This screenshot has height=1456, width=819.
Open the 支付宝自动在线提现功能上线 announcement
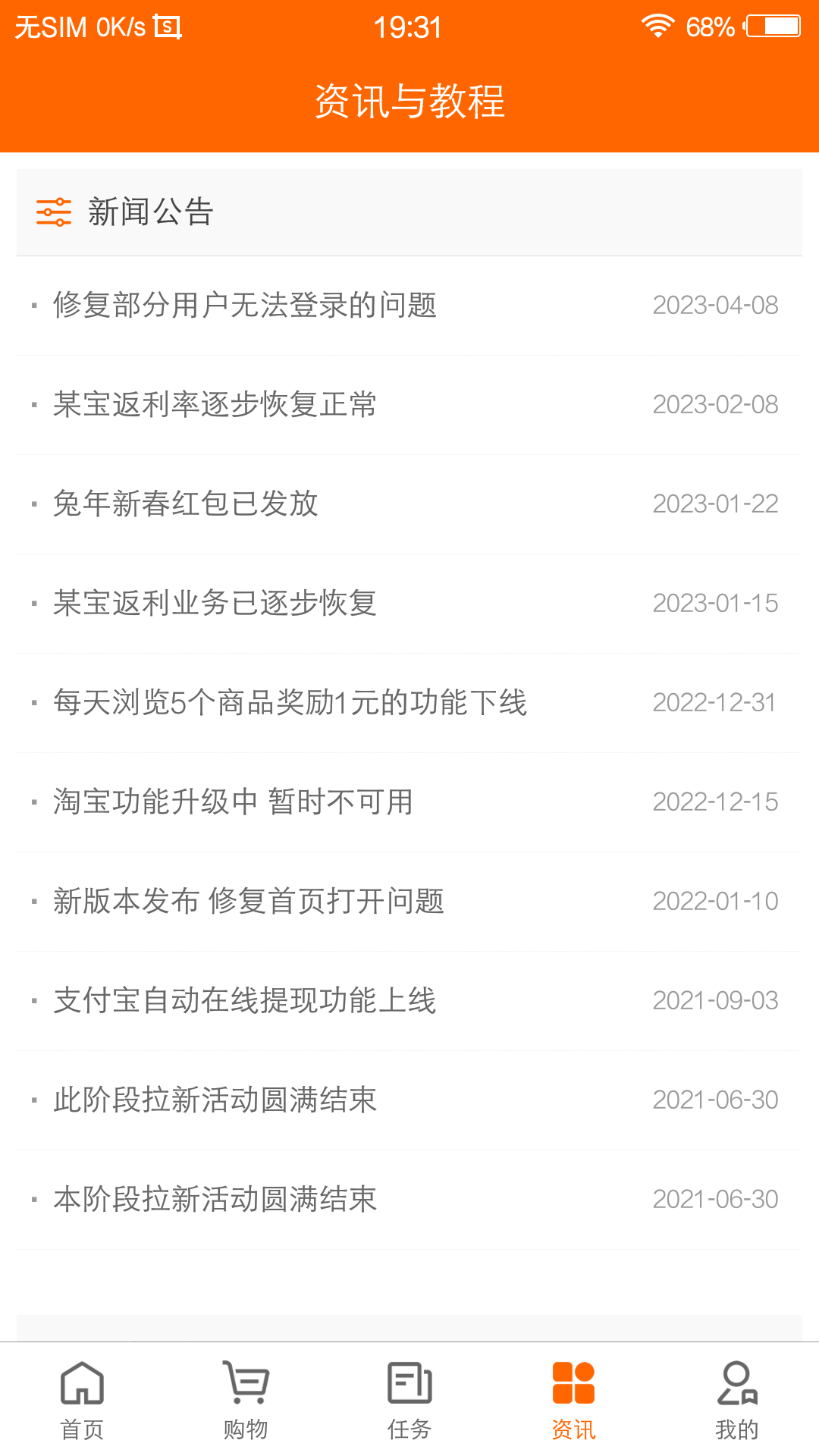point(245,1001)
